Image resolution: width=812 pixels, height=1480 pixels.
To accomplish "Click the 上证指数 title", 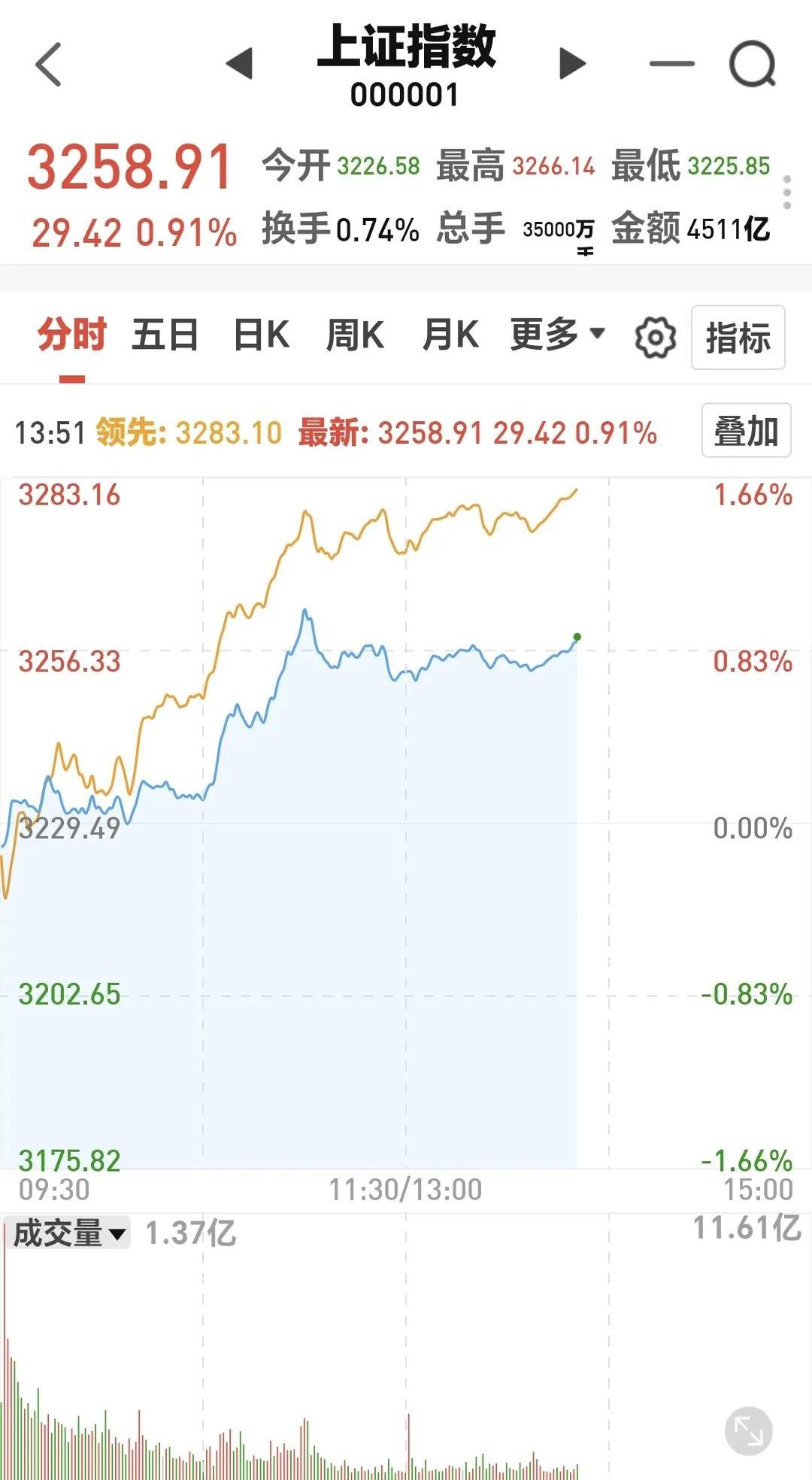I will pos(406,47).
